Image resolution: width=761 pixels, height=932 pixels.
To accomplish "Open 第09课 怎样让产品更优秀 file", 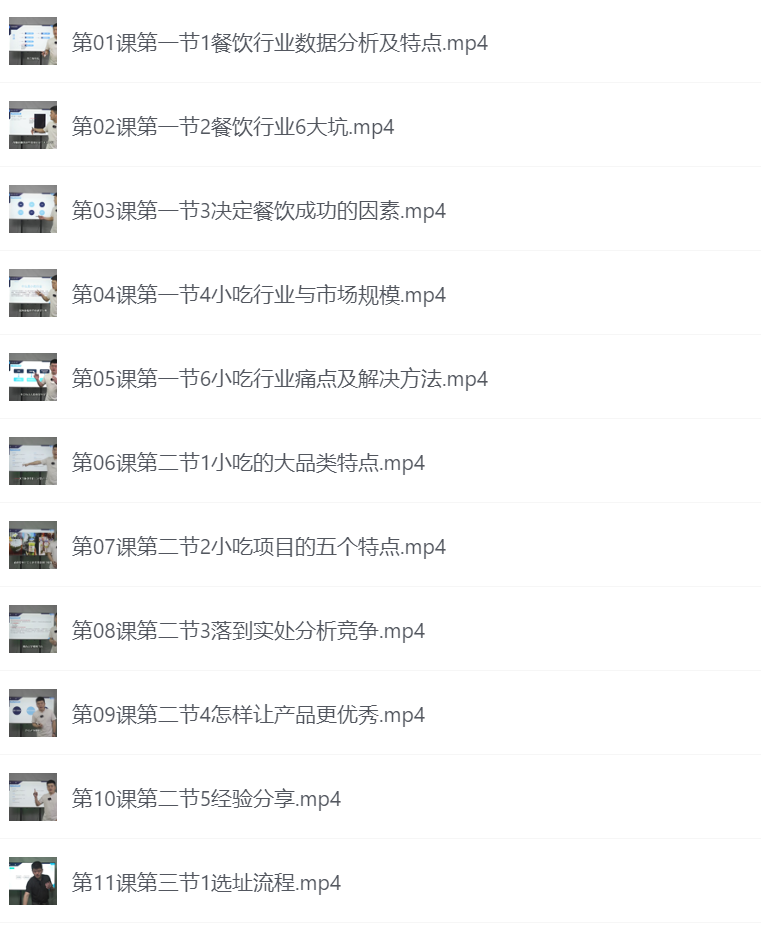I will (248, 715).
